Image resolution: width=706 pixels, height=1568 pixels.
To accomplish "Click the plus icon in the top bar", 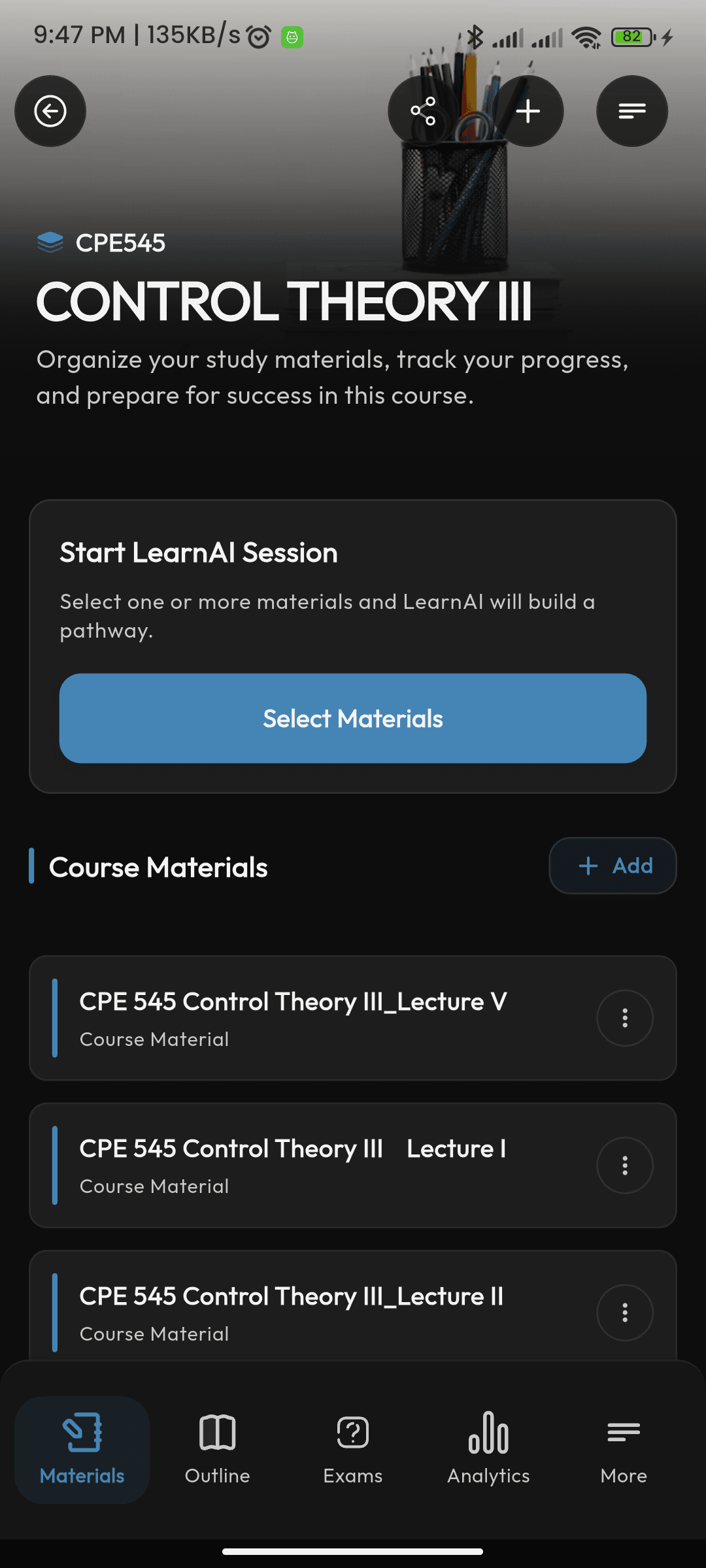I will 528,111.
